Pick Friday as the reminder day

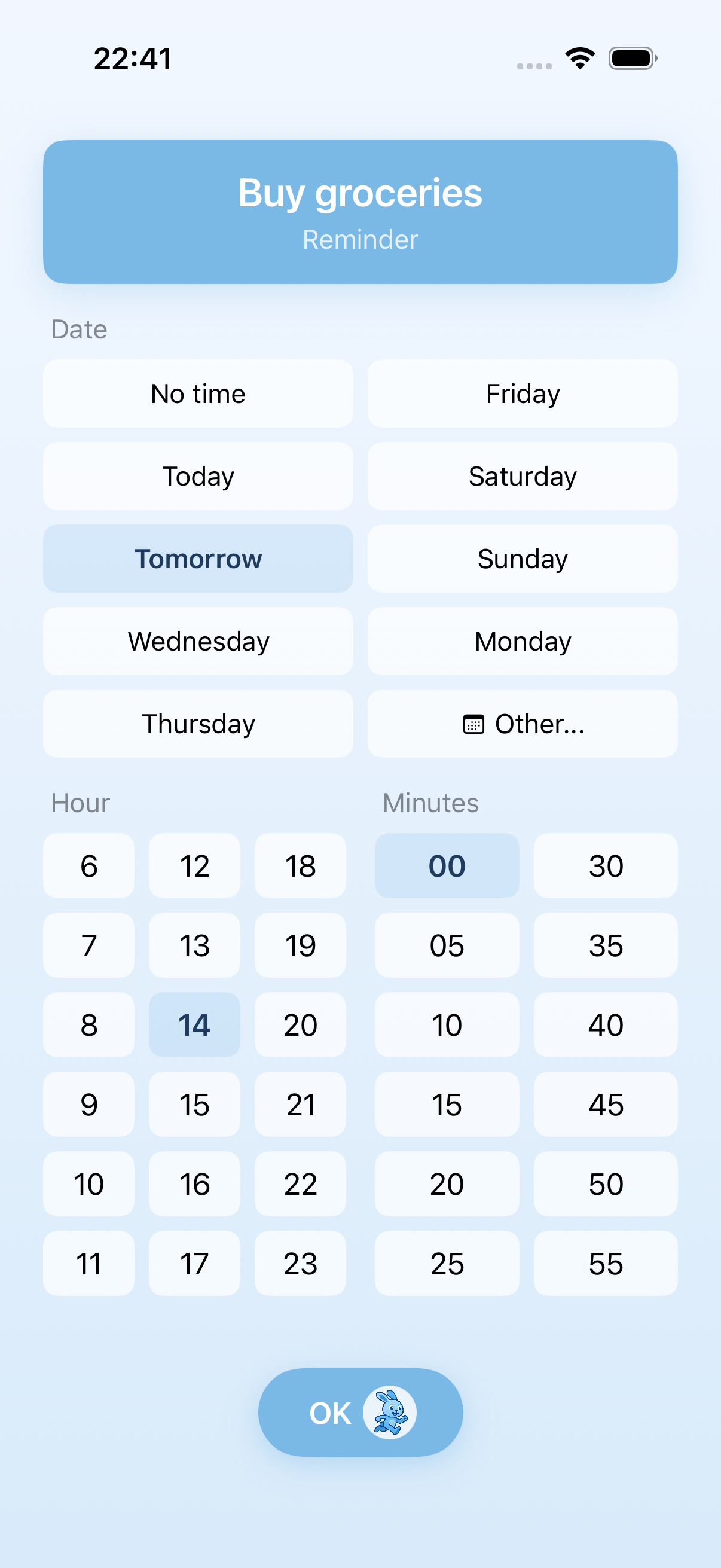[522, 393]
